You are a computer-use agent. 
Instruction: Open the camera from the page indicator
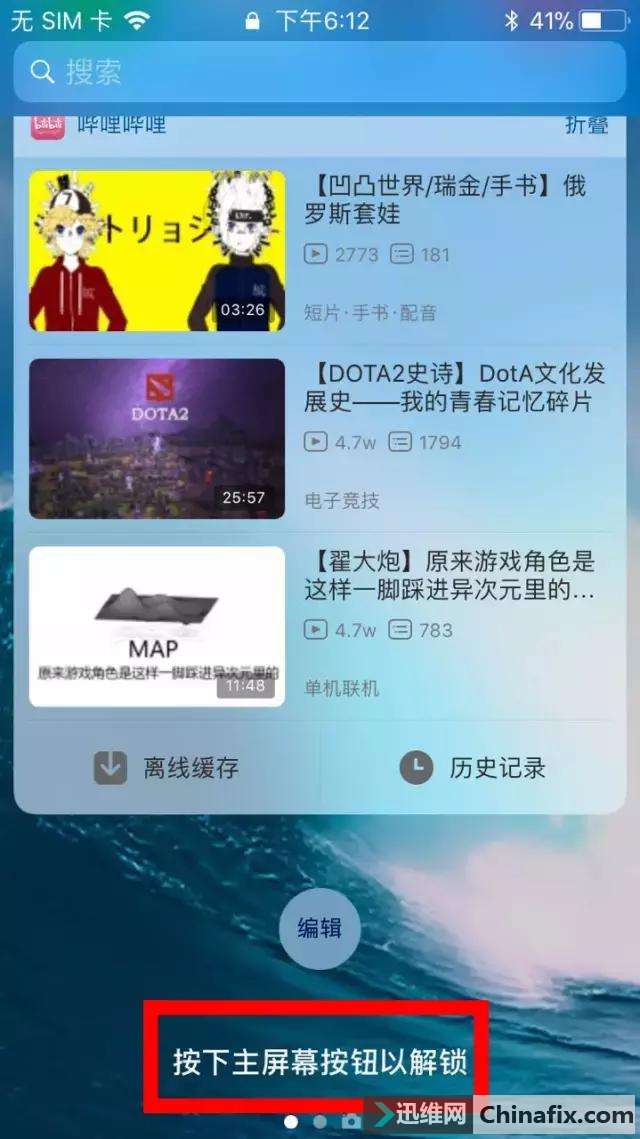click(351, 1121)
